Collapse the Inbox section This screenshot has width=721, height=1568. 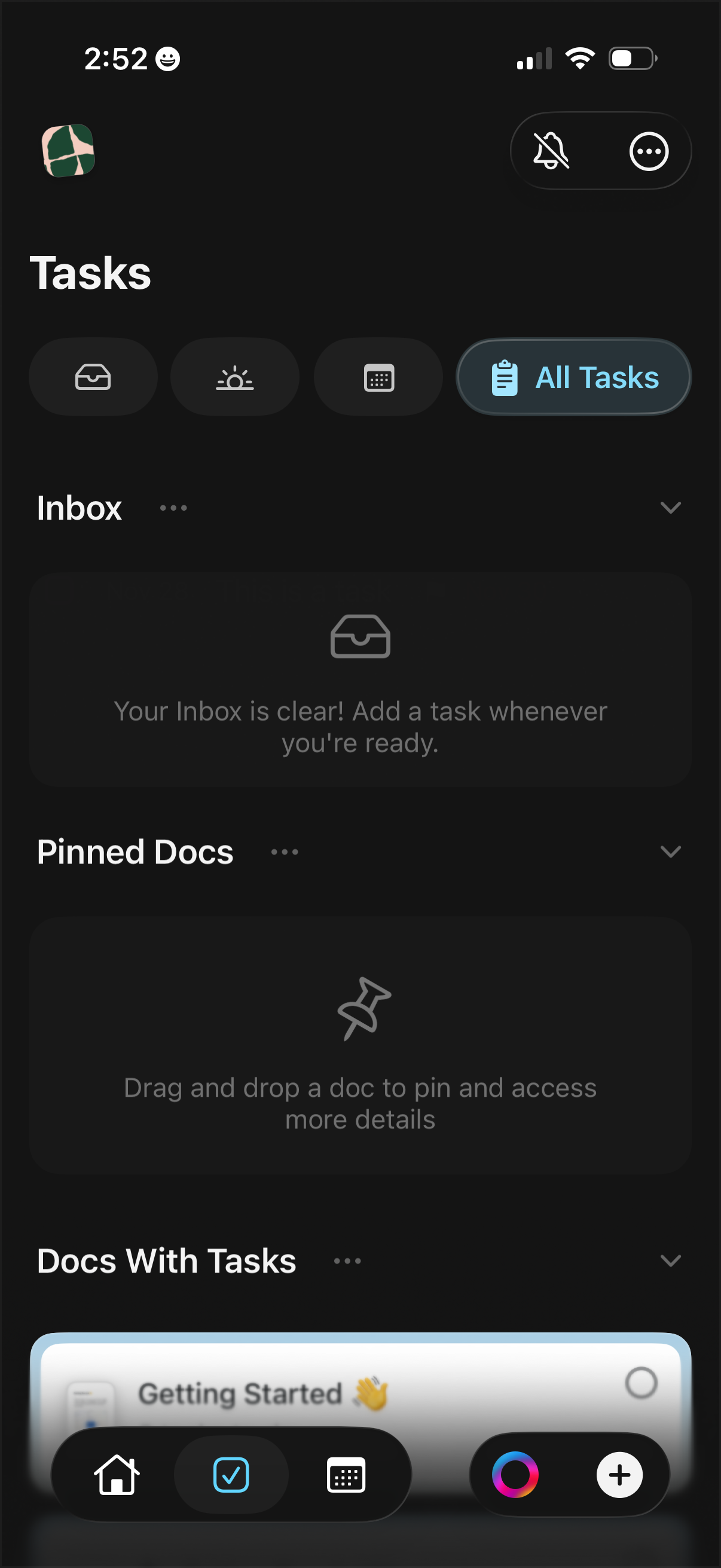click(x=671, y=507)
